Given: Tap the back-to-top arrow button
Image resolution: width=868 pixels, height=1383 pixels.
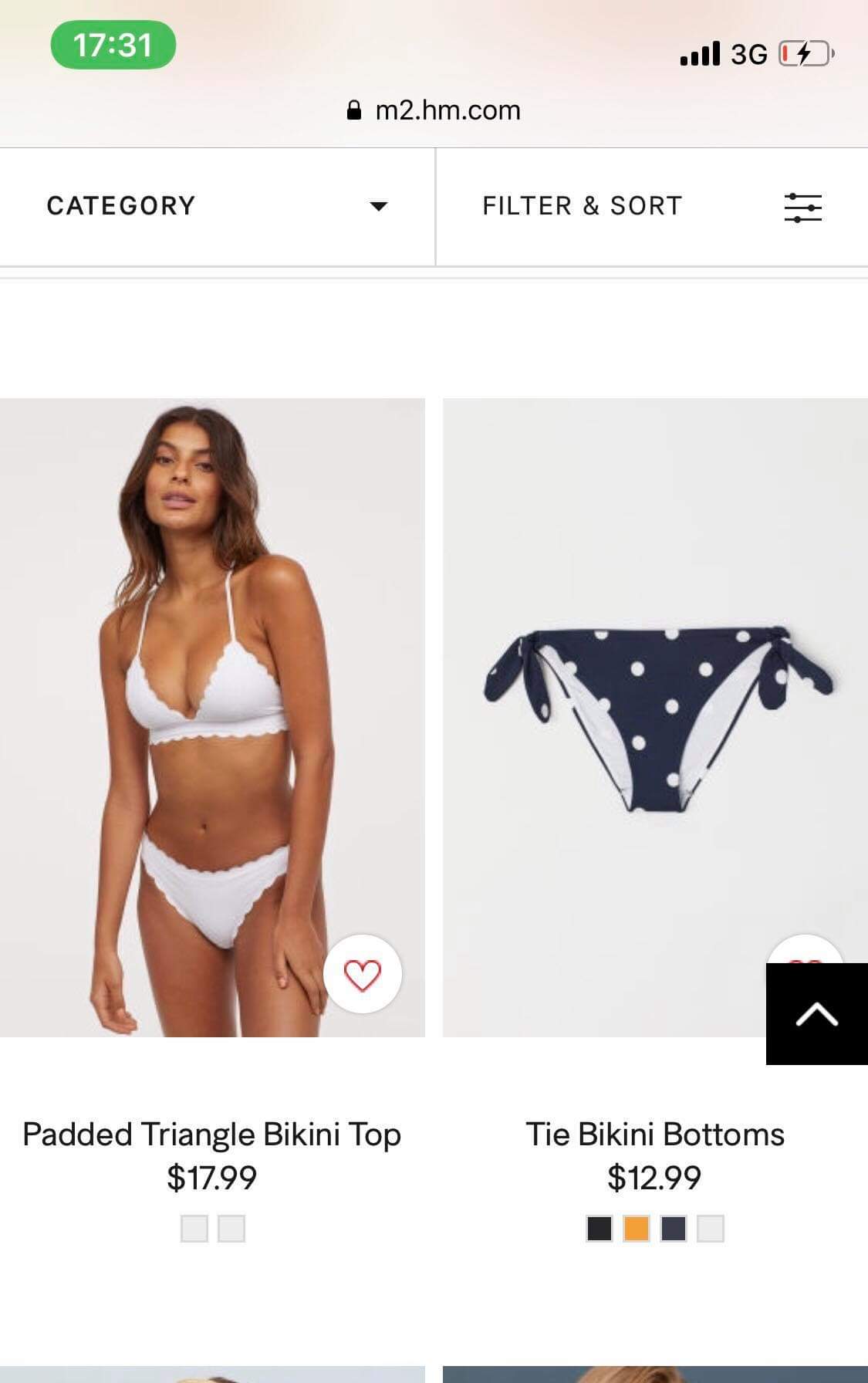Looking at the screenshot, I should click(816, 1014).
